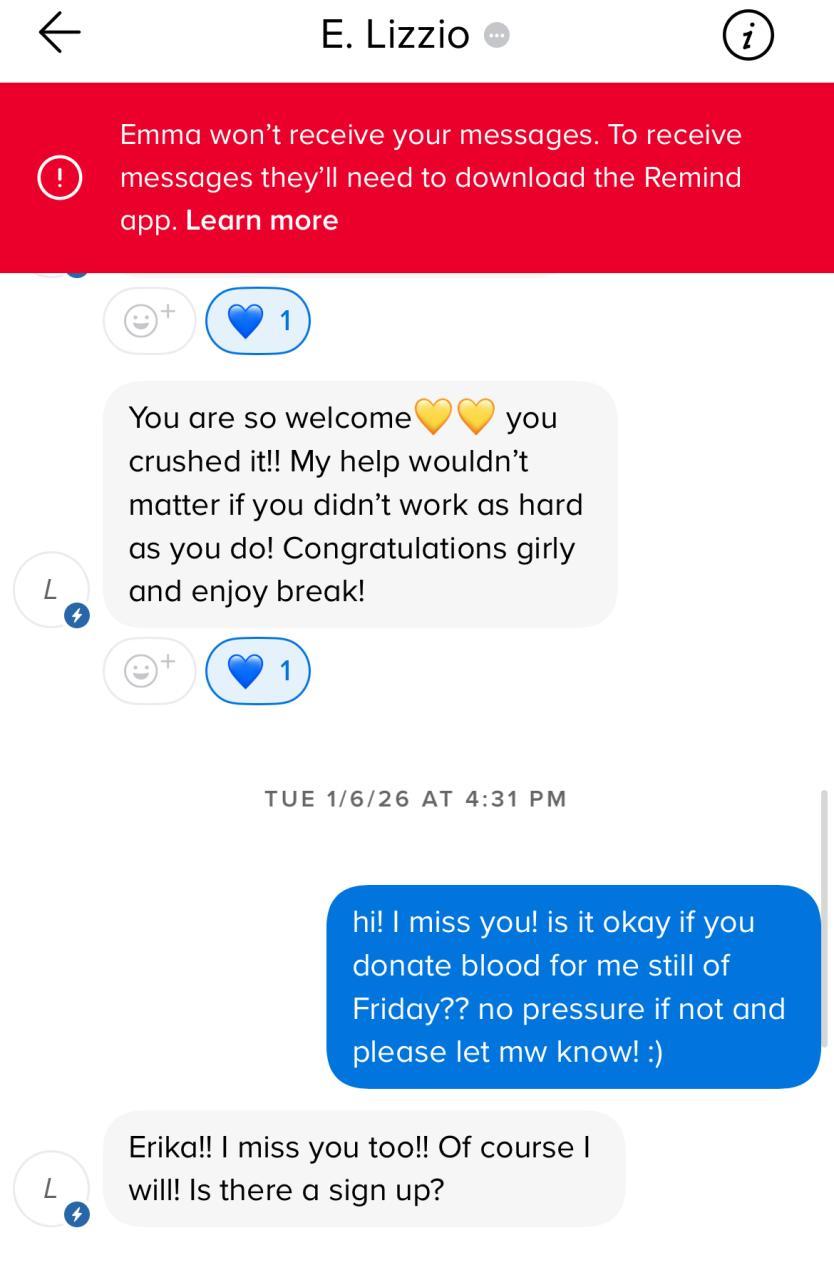Tap the Learn more link

(x=262, y=221)
